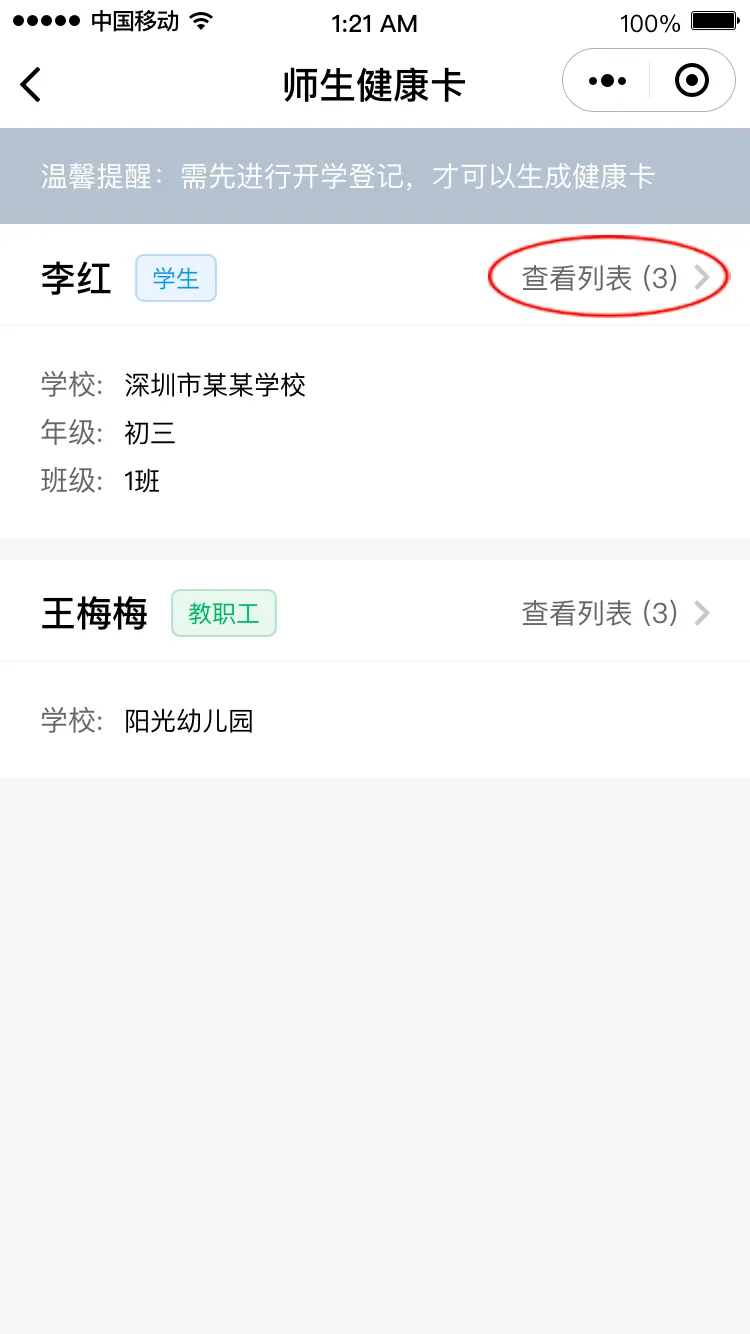Image resolution: width=750 pixels, height=1334 pixels.
Task: Close the mini program with the circle icon
Action: [x=691, y=81]
